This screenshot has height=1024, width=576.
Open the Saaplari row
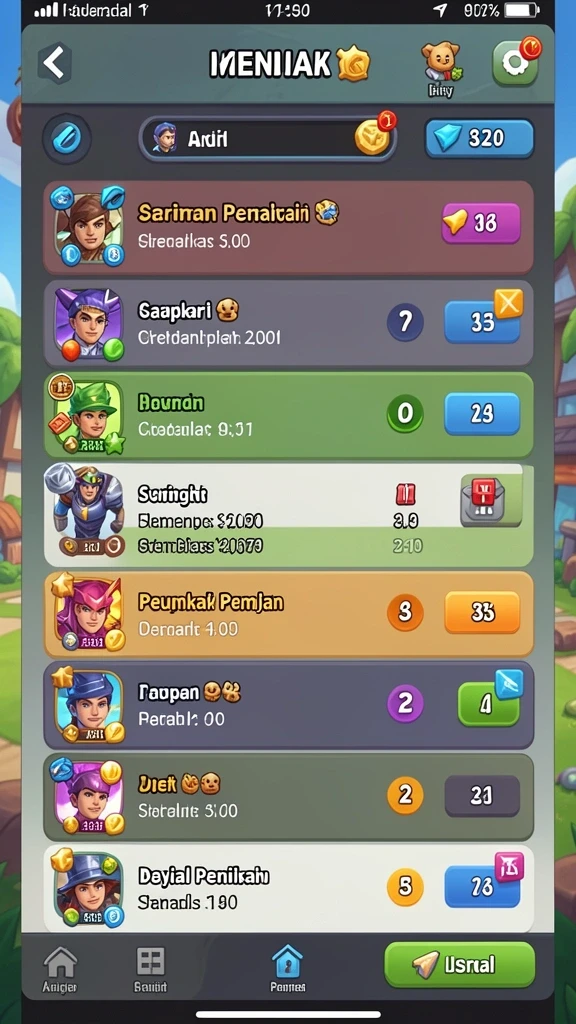tap(289, 323)
